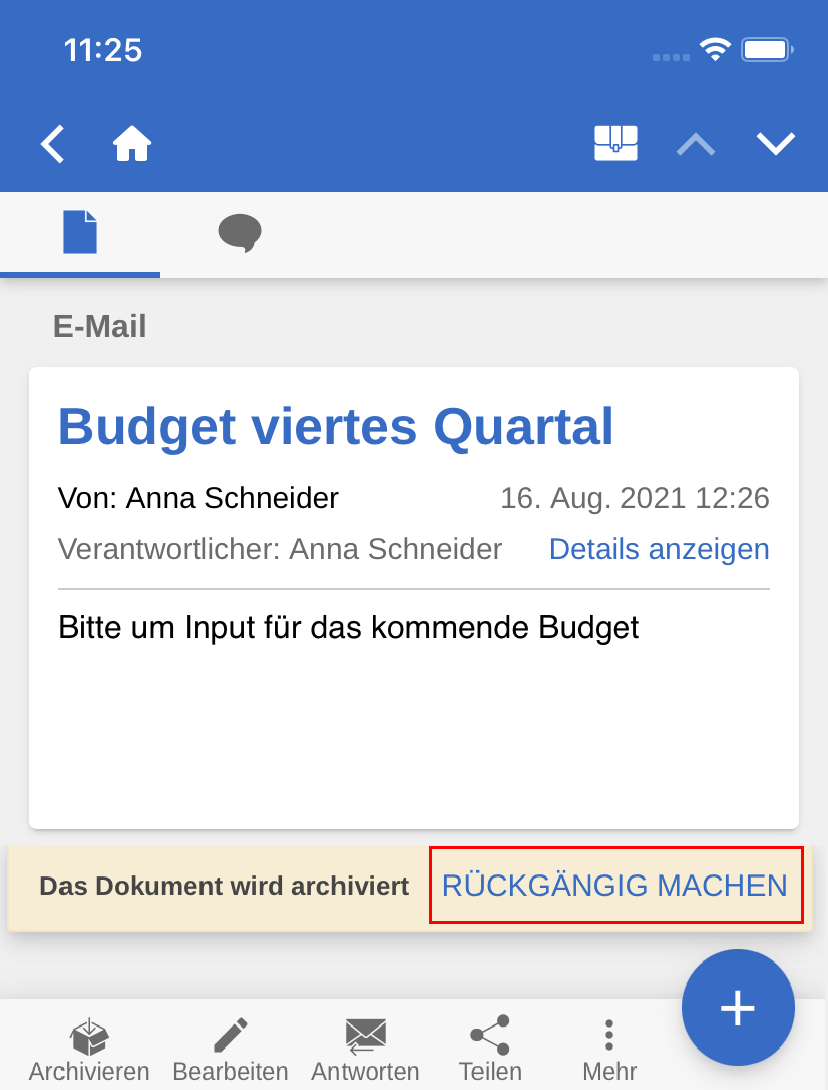Open the briefcase icon in header
The height and width of the screenshot is (1090, 828).
point(615,143)
